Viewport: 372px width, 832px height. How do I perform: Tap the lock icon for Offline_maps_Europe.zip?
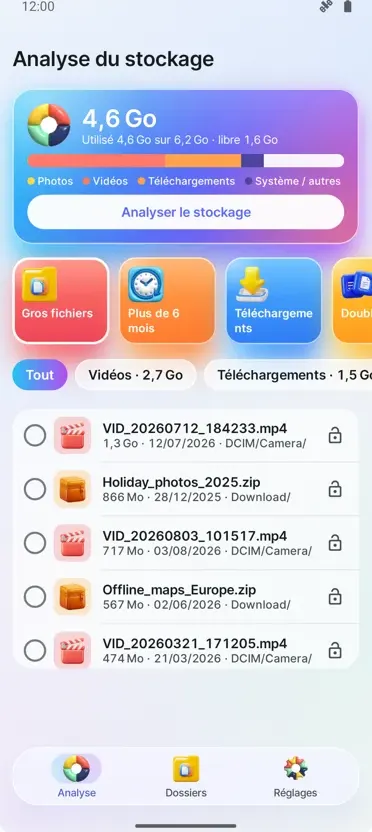click(x=335, y=597)
